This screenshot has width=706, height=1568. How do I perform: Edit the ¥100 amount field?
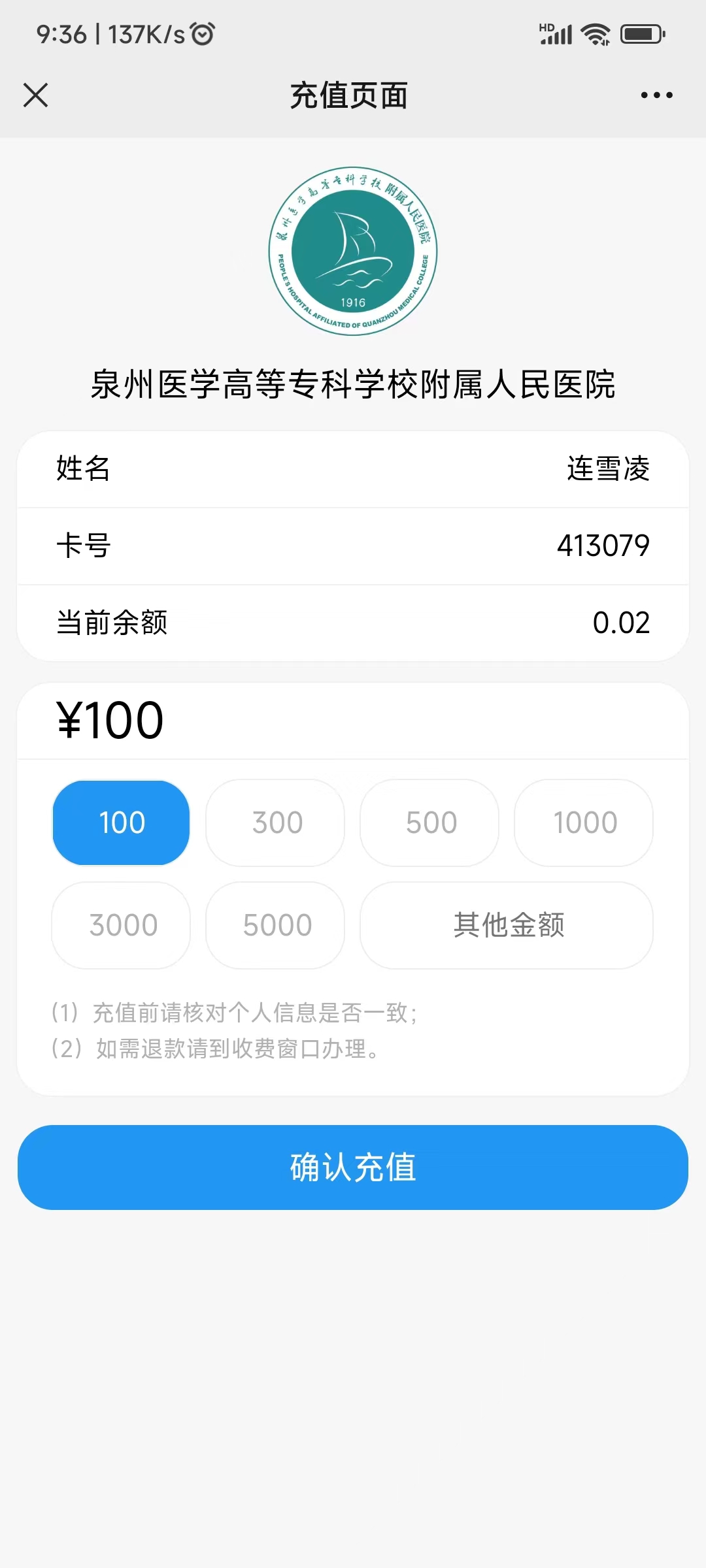(x=353, y=721)
